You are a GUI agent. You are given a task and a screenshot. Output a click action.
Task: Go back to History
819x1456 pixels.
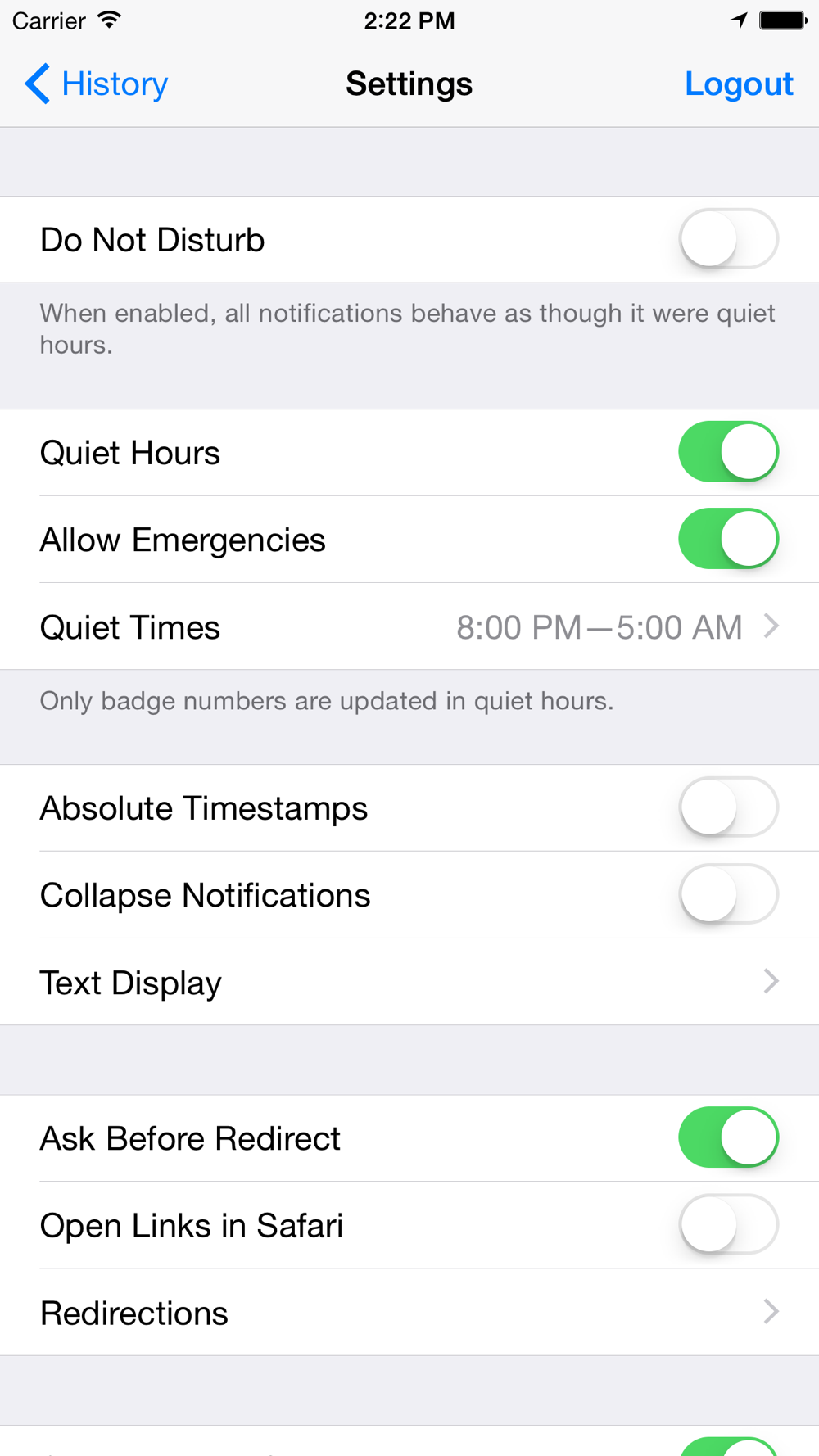point(97,84)
